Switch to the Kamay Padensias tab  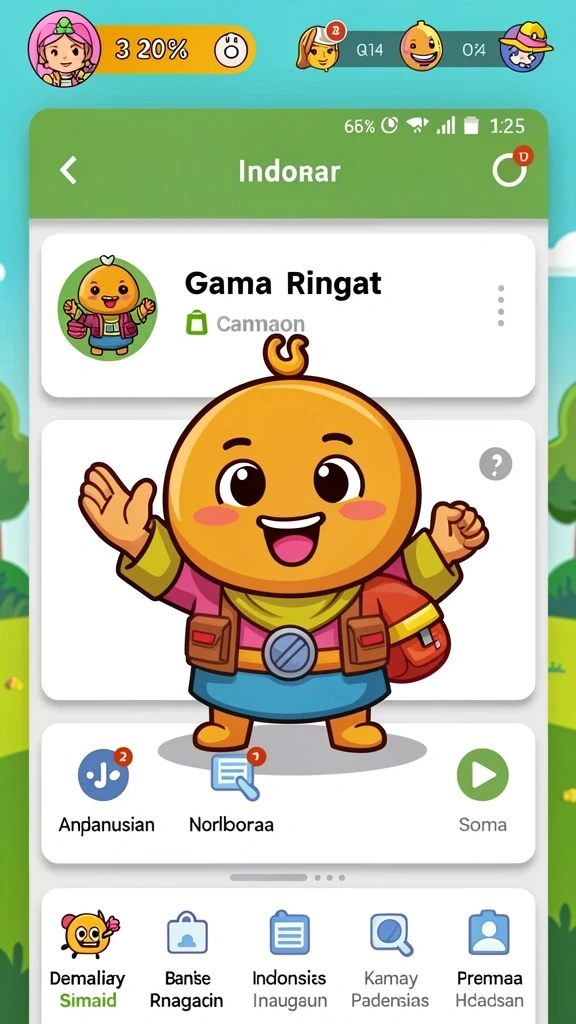coord(391,959)
